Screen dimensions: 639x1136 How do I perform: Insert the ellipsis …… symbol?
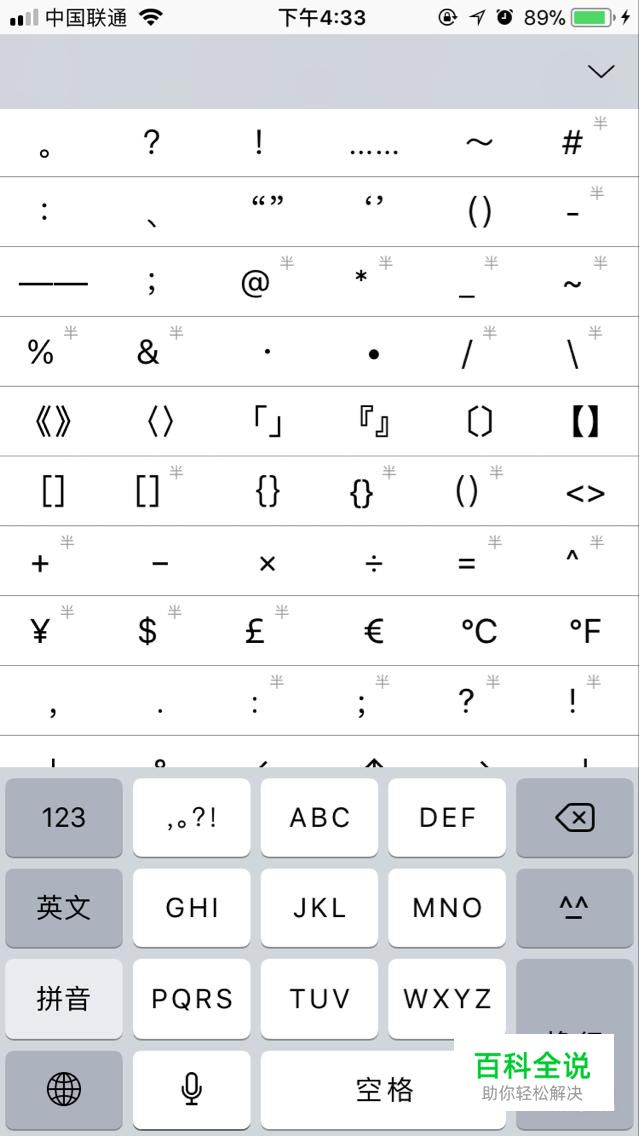point(373,142)
